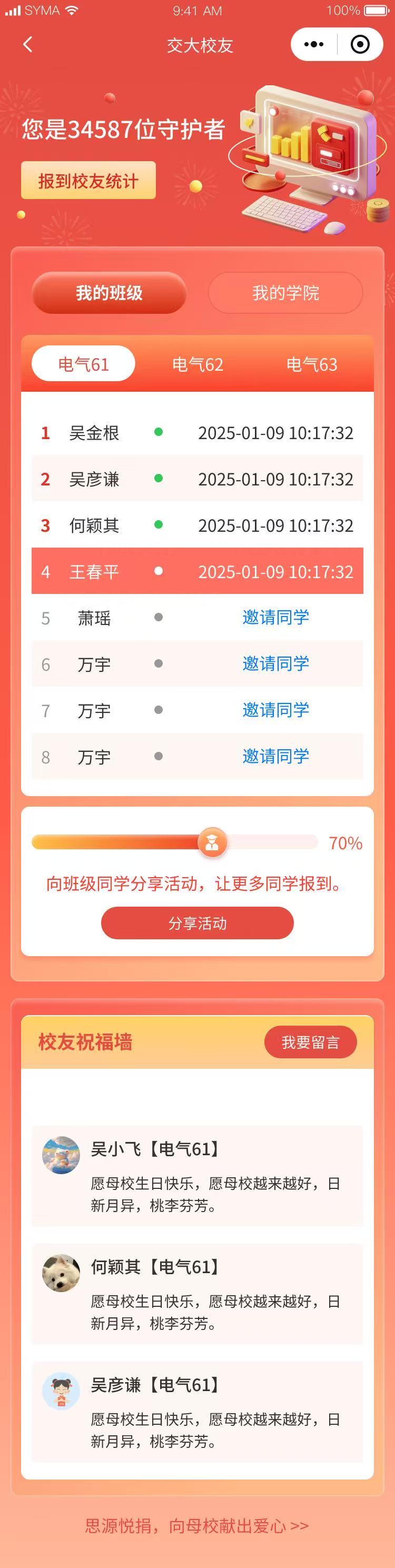The image size is (395, 1568).
Task: Select 我的班级 tab
Action: coord(109,293)
